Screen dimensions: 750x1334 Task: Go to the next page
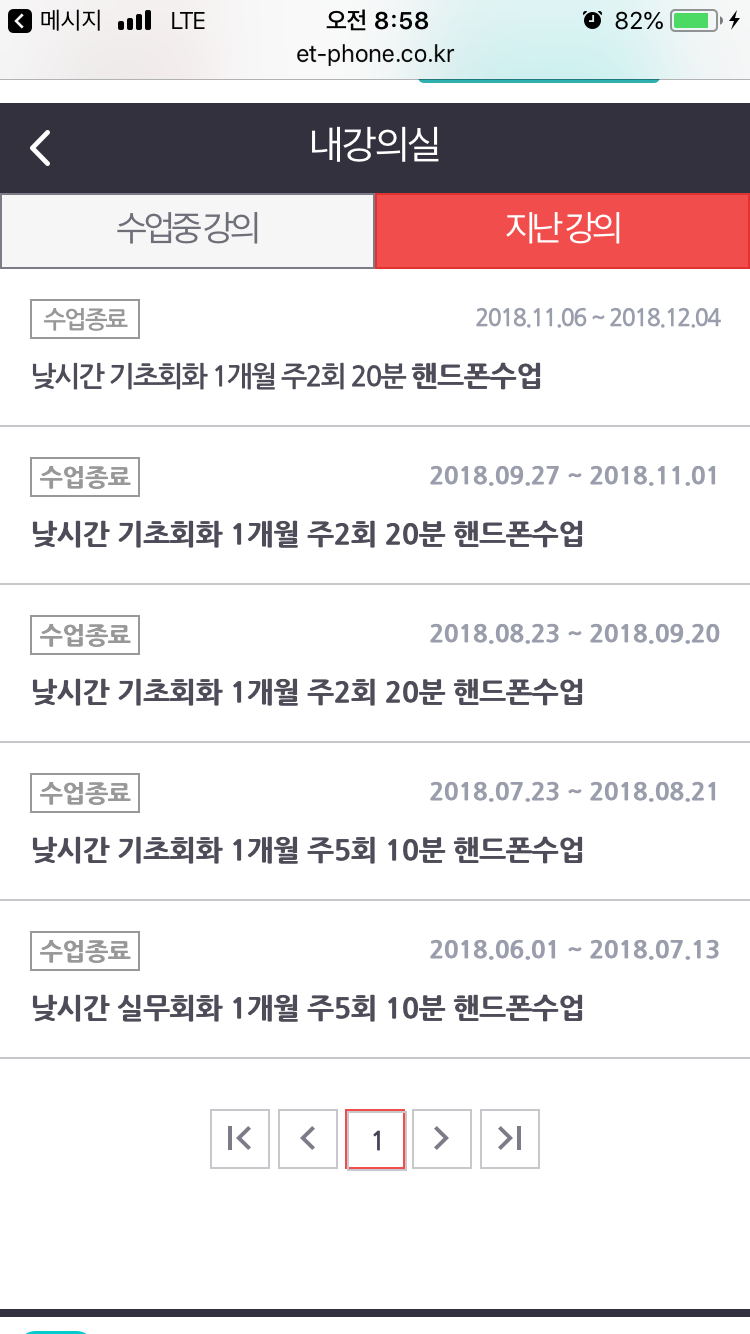click(442, 1139)
